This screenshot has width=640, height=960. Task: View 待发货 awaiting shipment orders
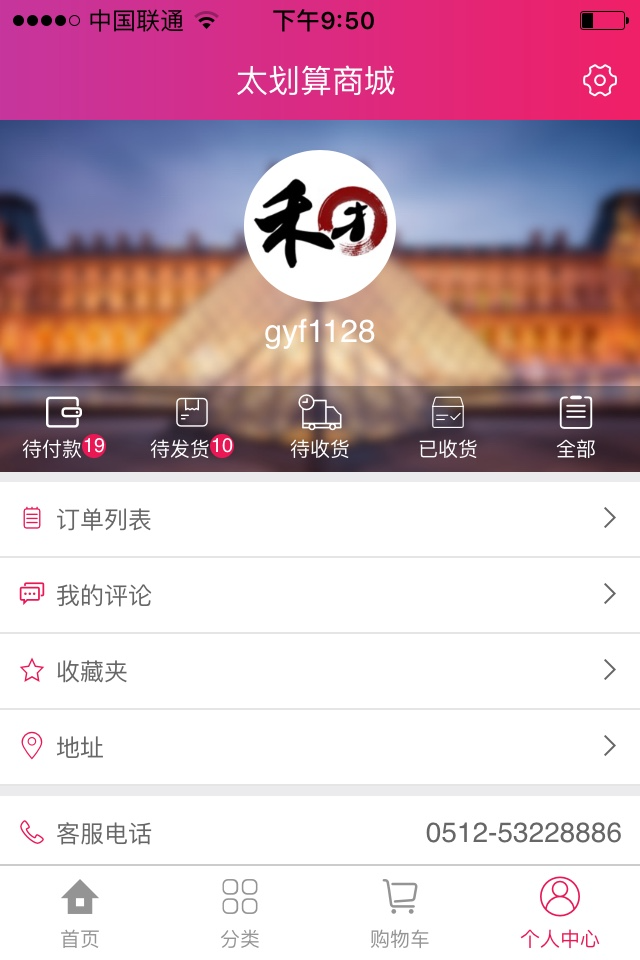coord(191,428)
